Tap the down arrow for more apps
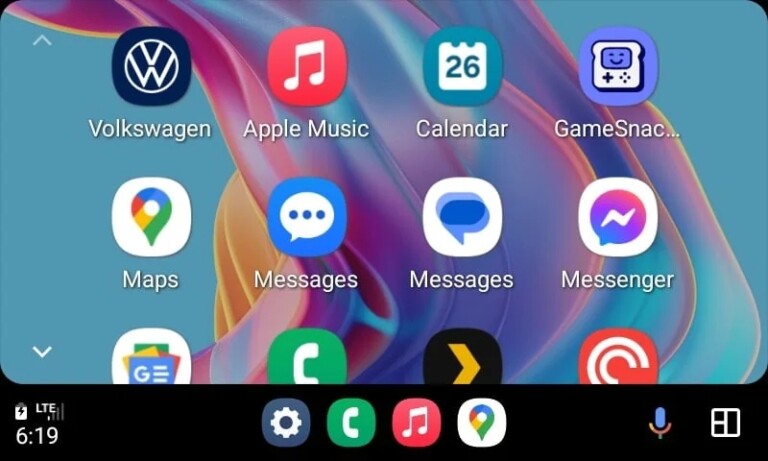 pos(42,351)
